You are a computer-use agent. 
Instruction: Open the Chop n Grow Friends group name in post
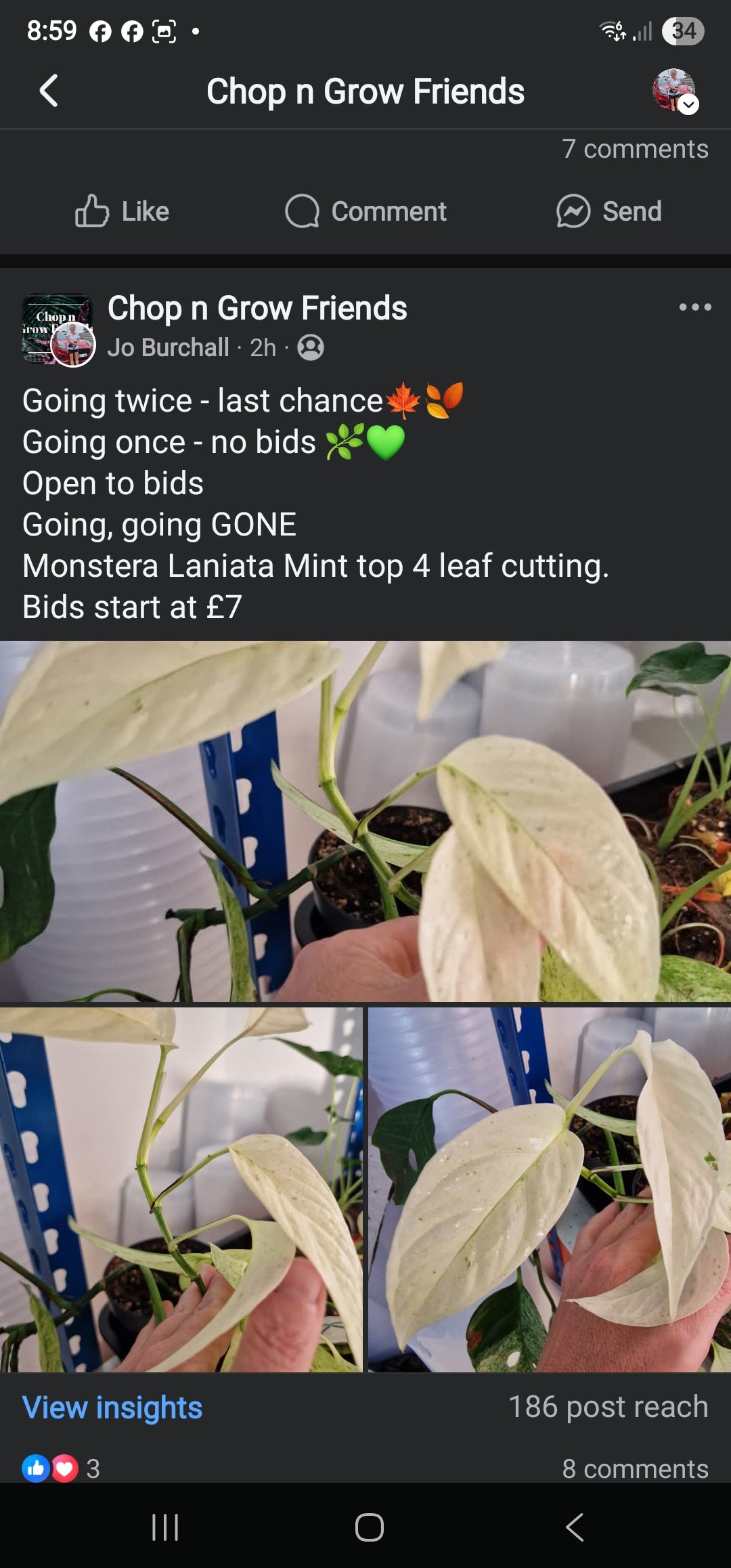[257, 308]
